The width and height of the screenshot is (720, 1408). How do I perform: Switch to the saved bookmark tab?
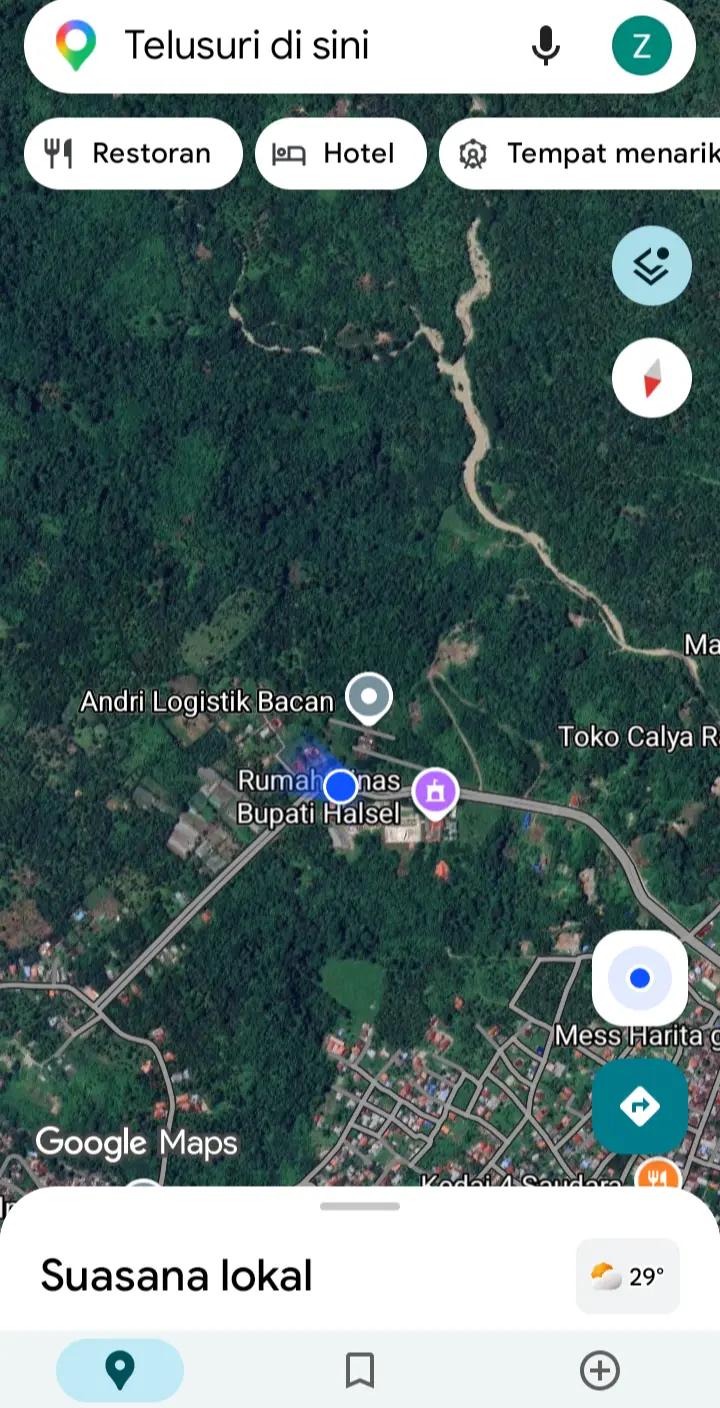click(360, 1370)
